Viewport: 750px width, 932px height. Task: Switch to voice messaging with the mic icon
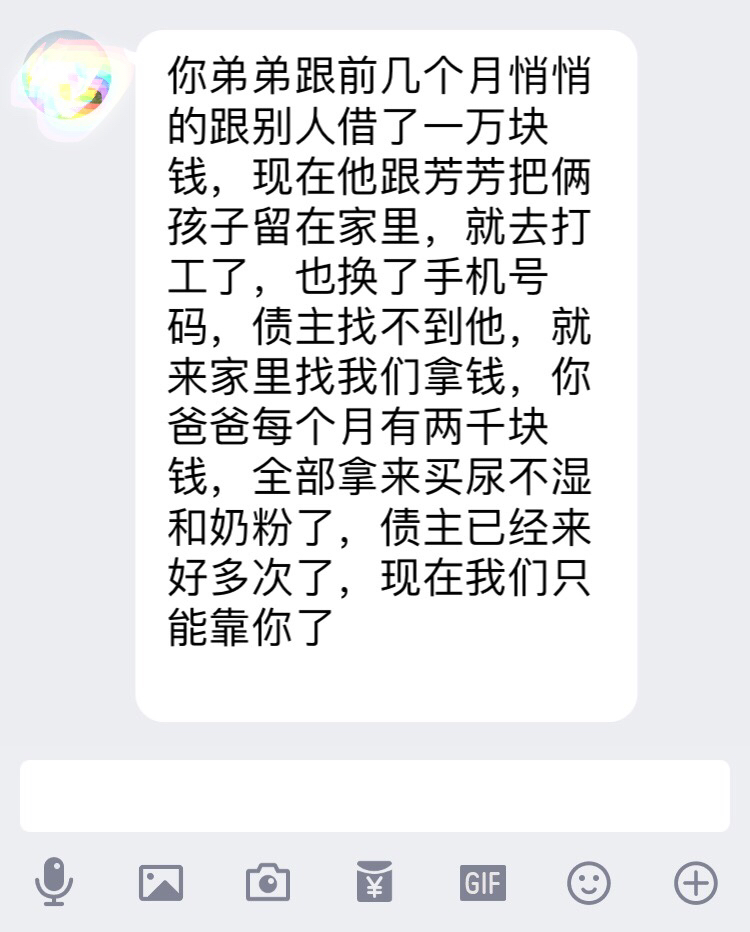point(55,881)
